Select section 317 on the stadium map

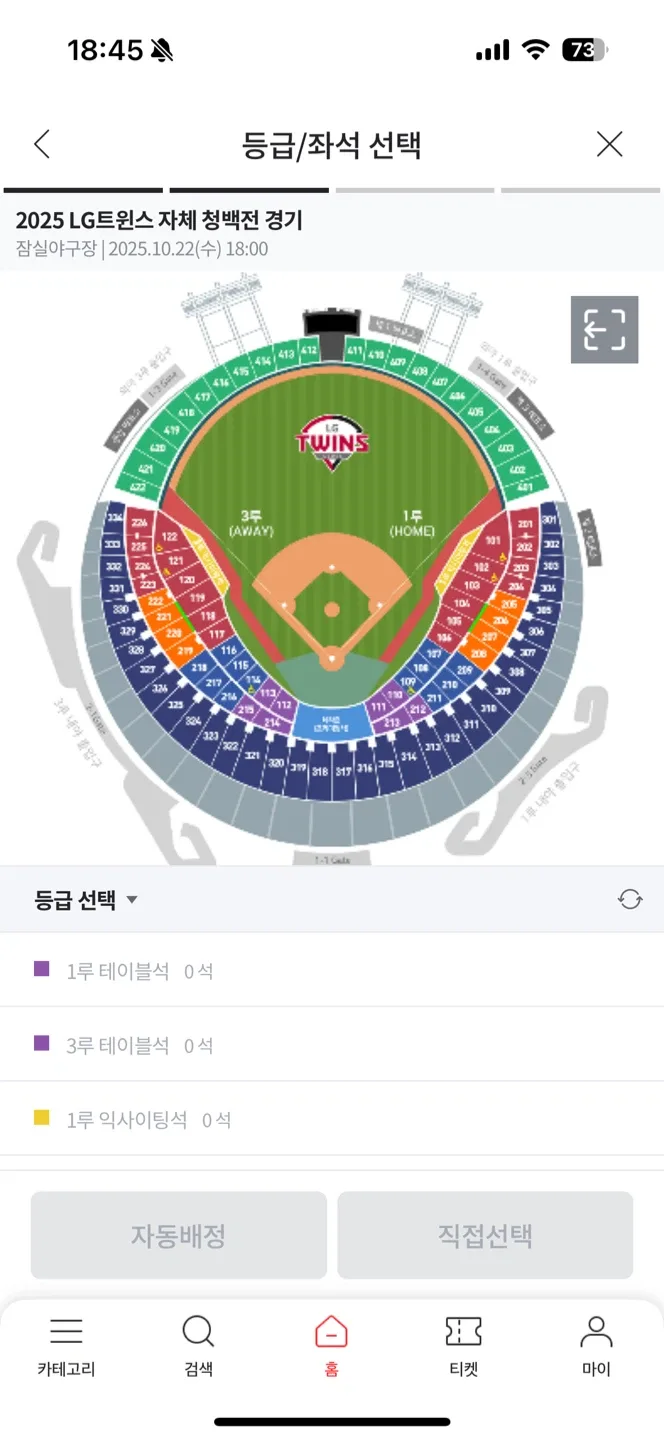[x=343, y=772]
